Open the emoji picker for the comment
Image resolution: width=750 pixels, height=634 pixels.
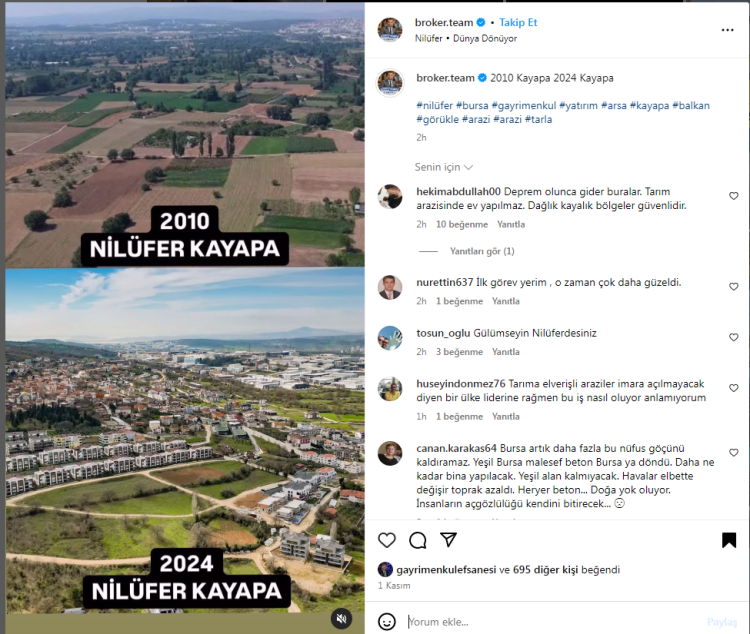[x=387, y=621]
